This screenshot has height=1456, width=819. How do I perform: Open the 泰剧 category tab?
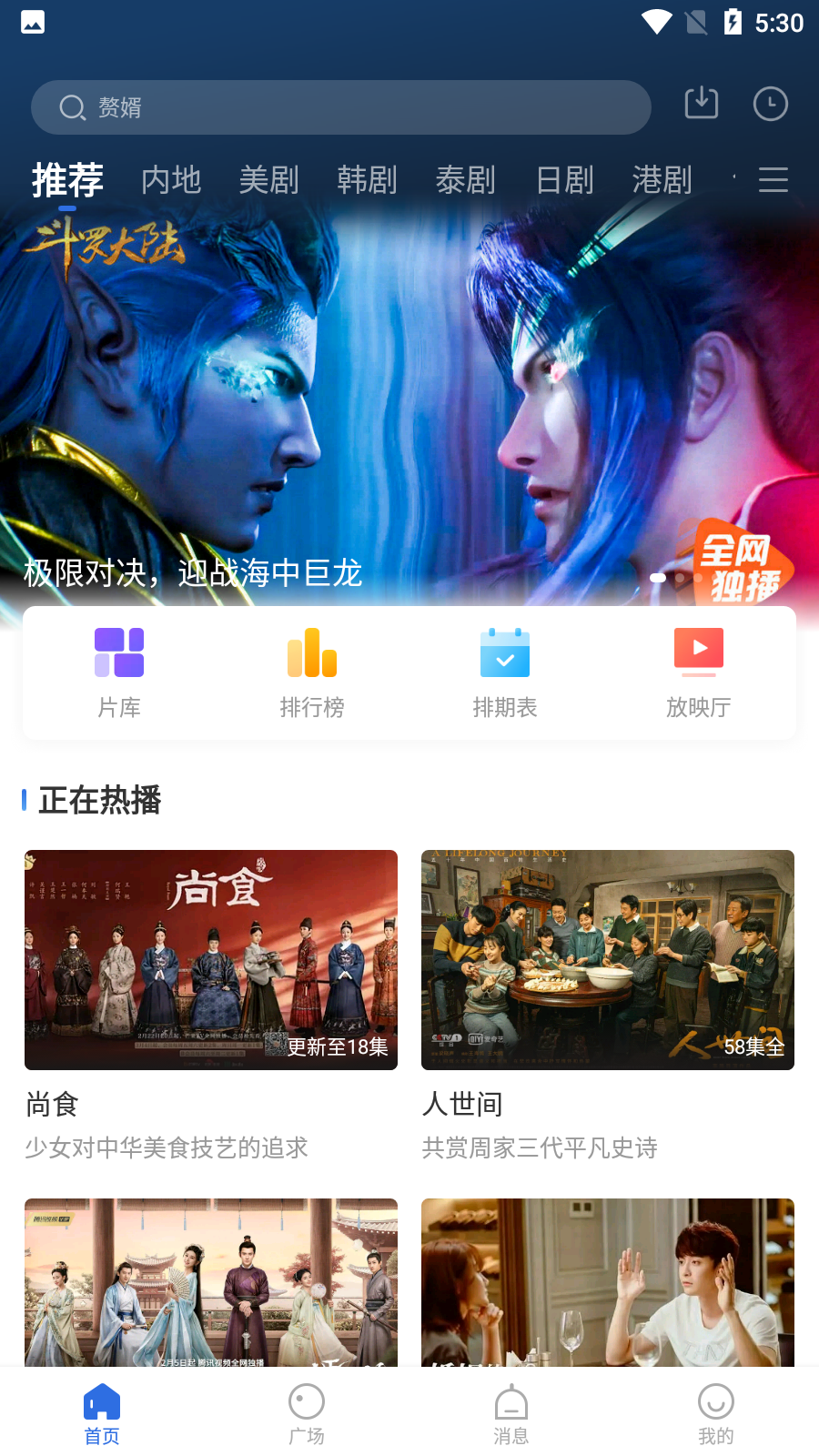(465, 181)
